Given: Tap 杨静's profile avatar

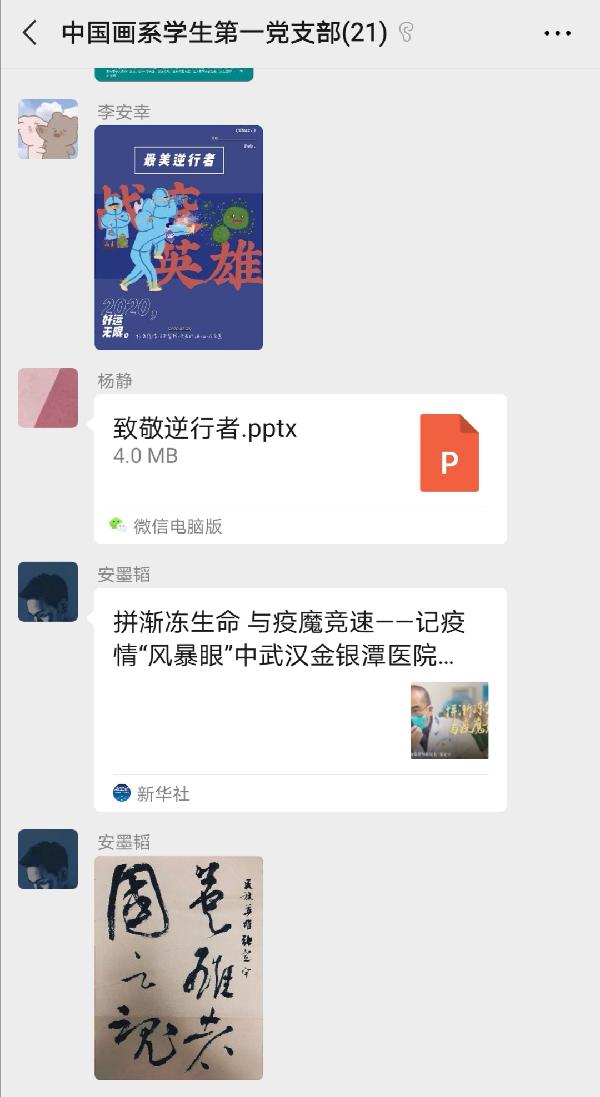Looking at the screenshot, I should coord(48,398).
